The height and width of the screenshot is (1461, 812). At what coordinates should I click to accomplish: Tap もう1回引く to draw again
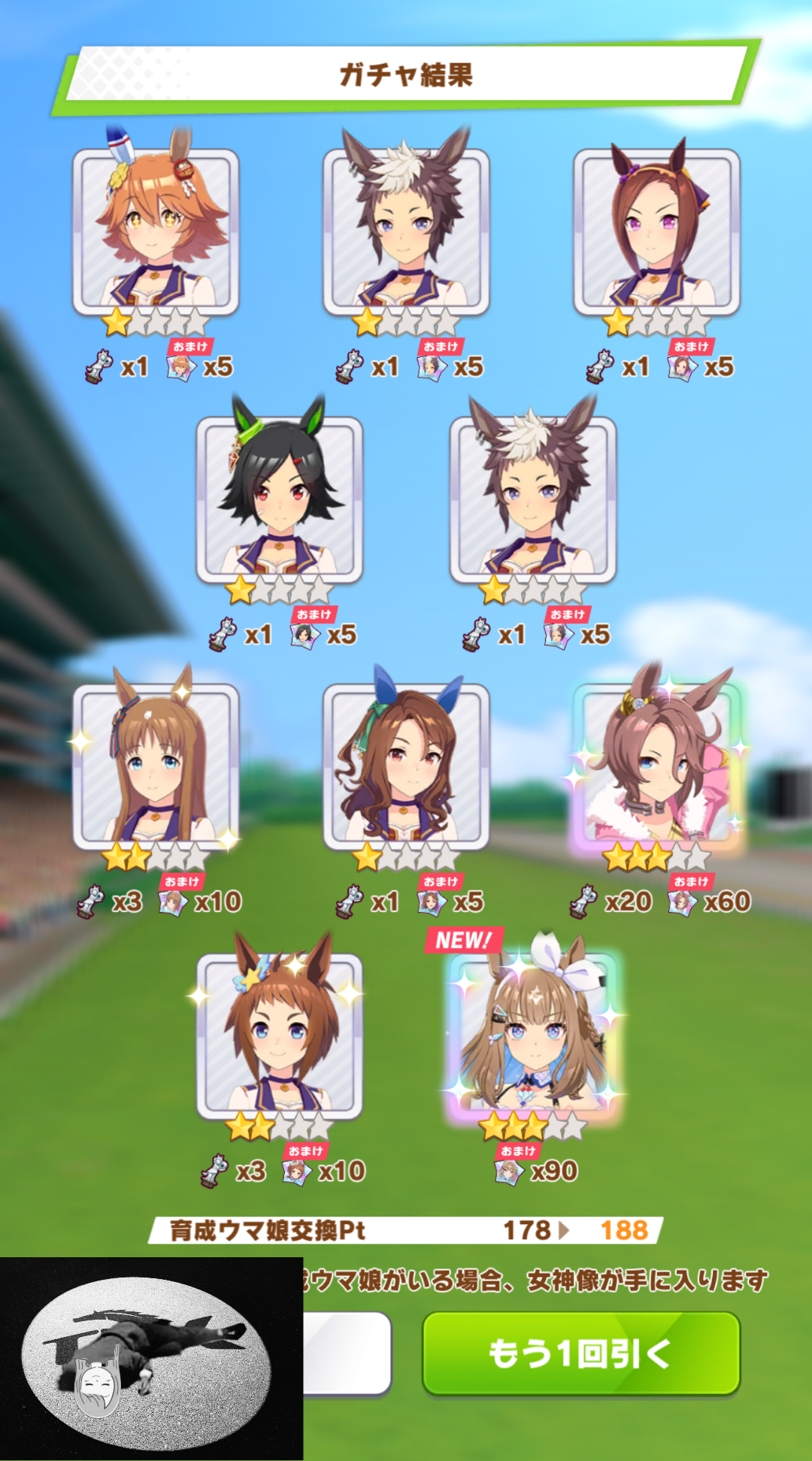pos(580,1353)
